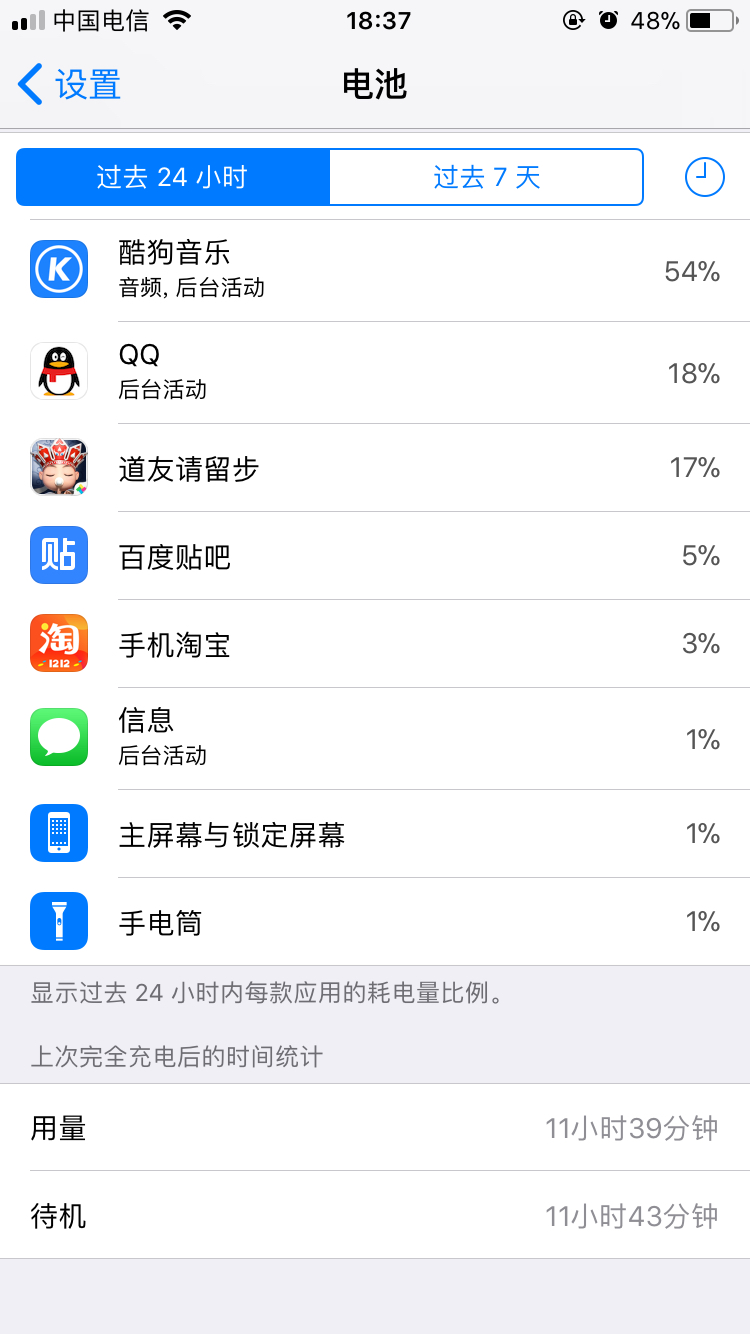Tap the 道友请留步 usage row
The image size is (750, 1334).
click(x=375, y=468)
